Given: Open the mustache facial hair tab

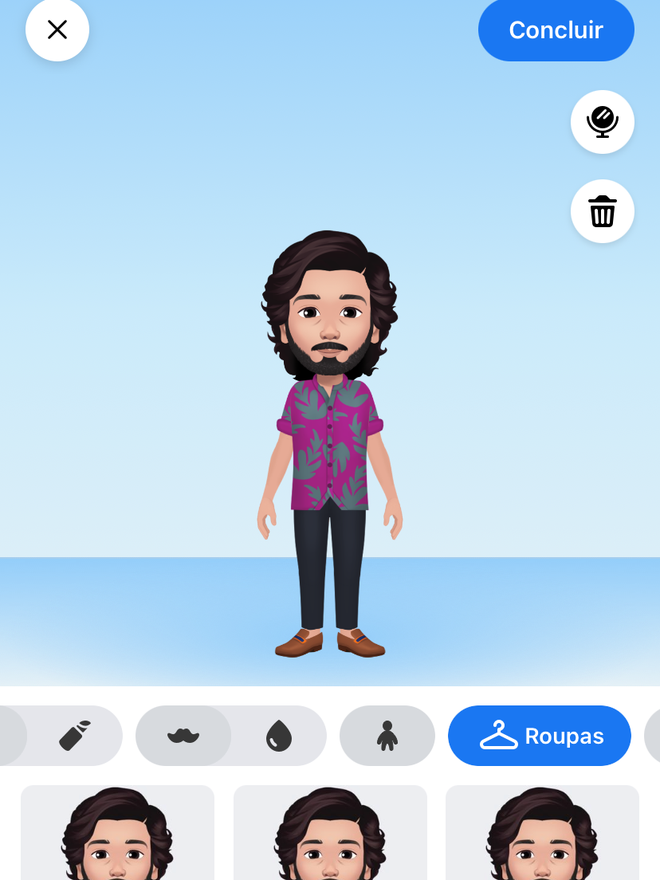Looking at the screenshot, I should (x=183, y=736).
